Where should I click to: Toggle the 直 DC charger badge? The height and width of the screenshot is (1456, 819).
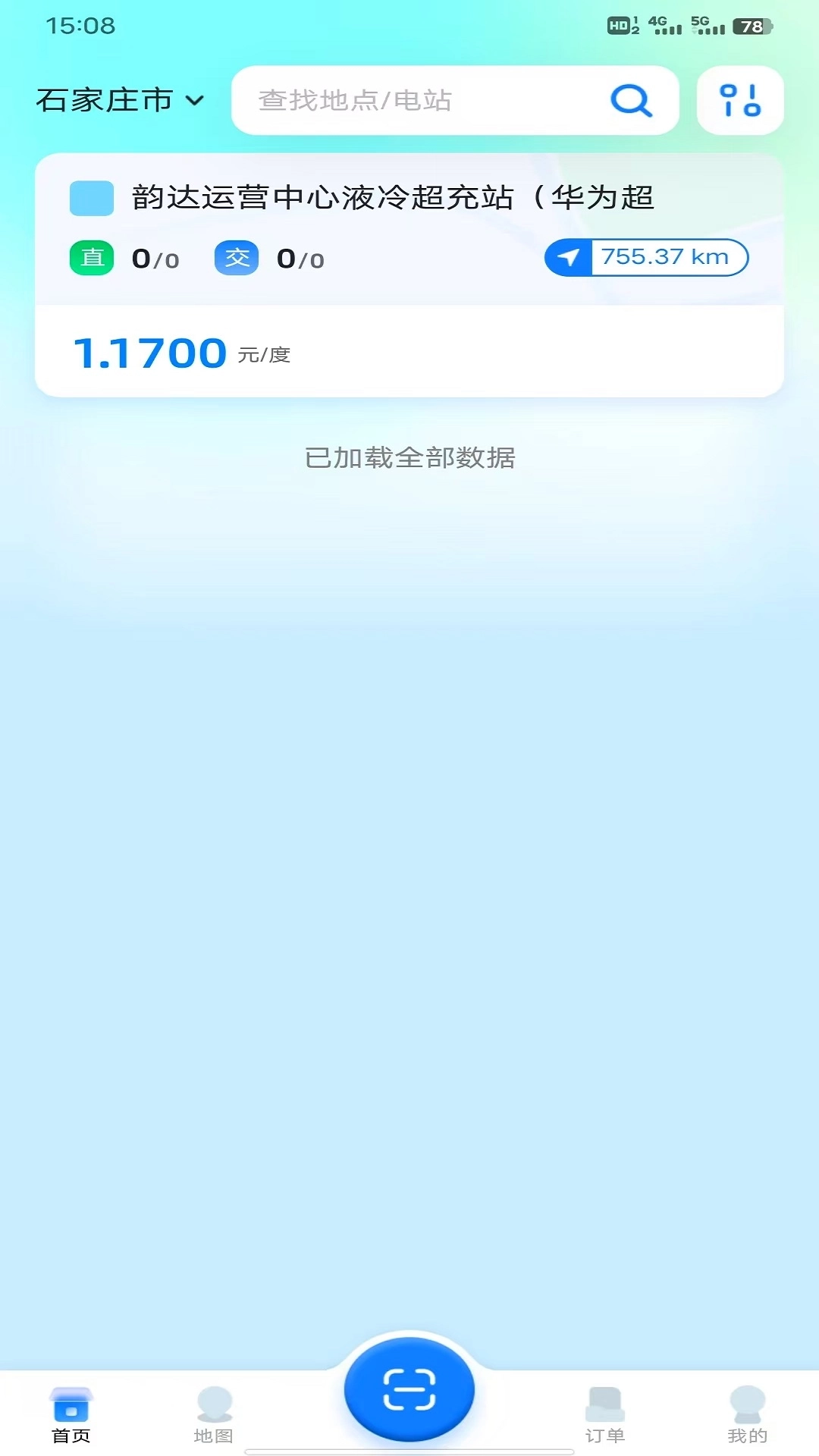coord(90,257)
